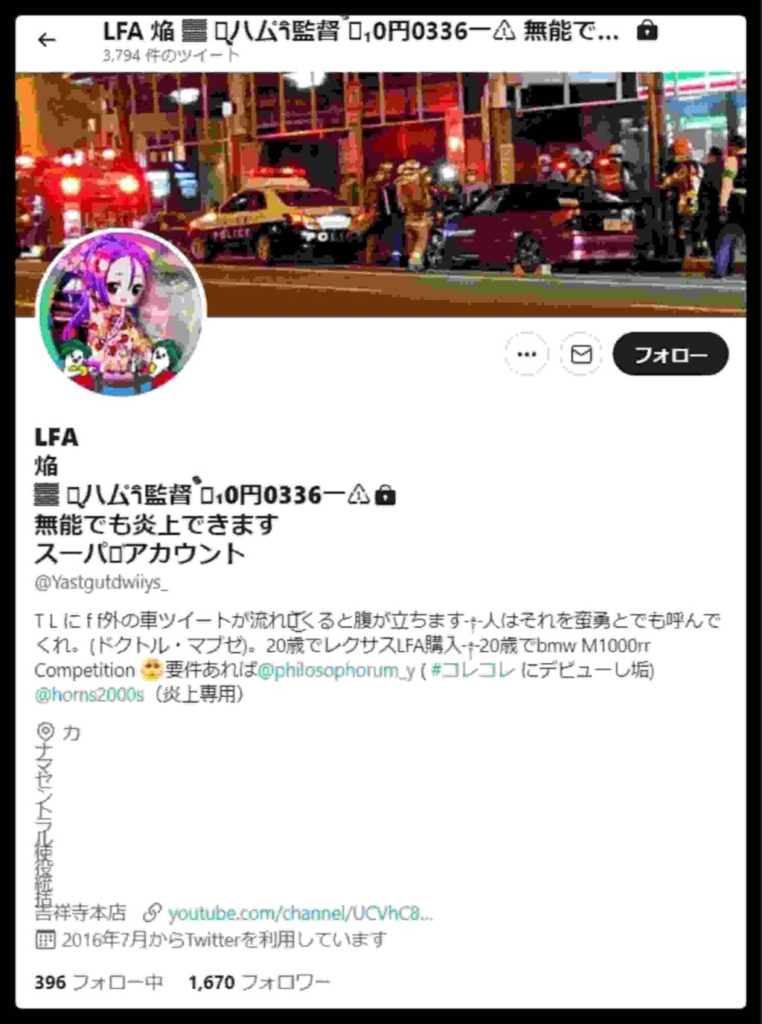View the 396 フォロー中 list
Image resolution: width=762 pixels, height=1024 pixels.
tap(98, 983)
